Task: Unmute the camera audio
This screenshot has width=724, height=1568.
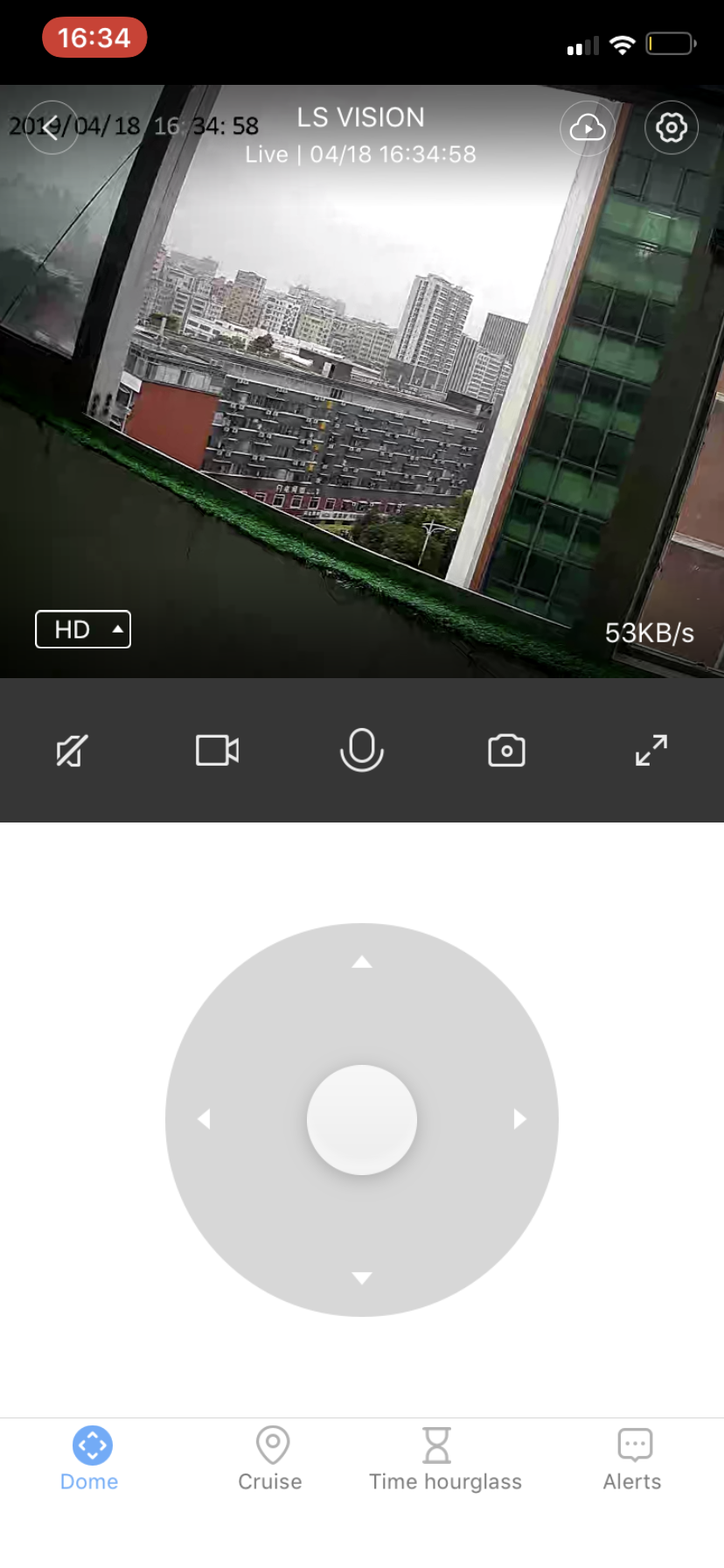Action: coord(72,751)
